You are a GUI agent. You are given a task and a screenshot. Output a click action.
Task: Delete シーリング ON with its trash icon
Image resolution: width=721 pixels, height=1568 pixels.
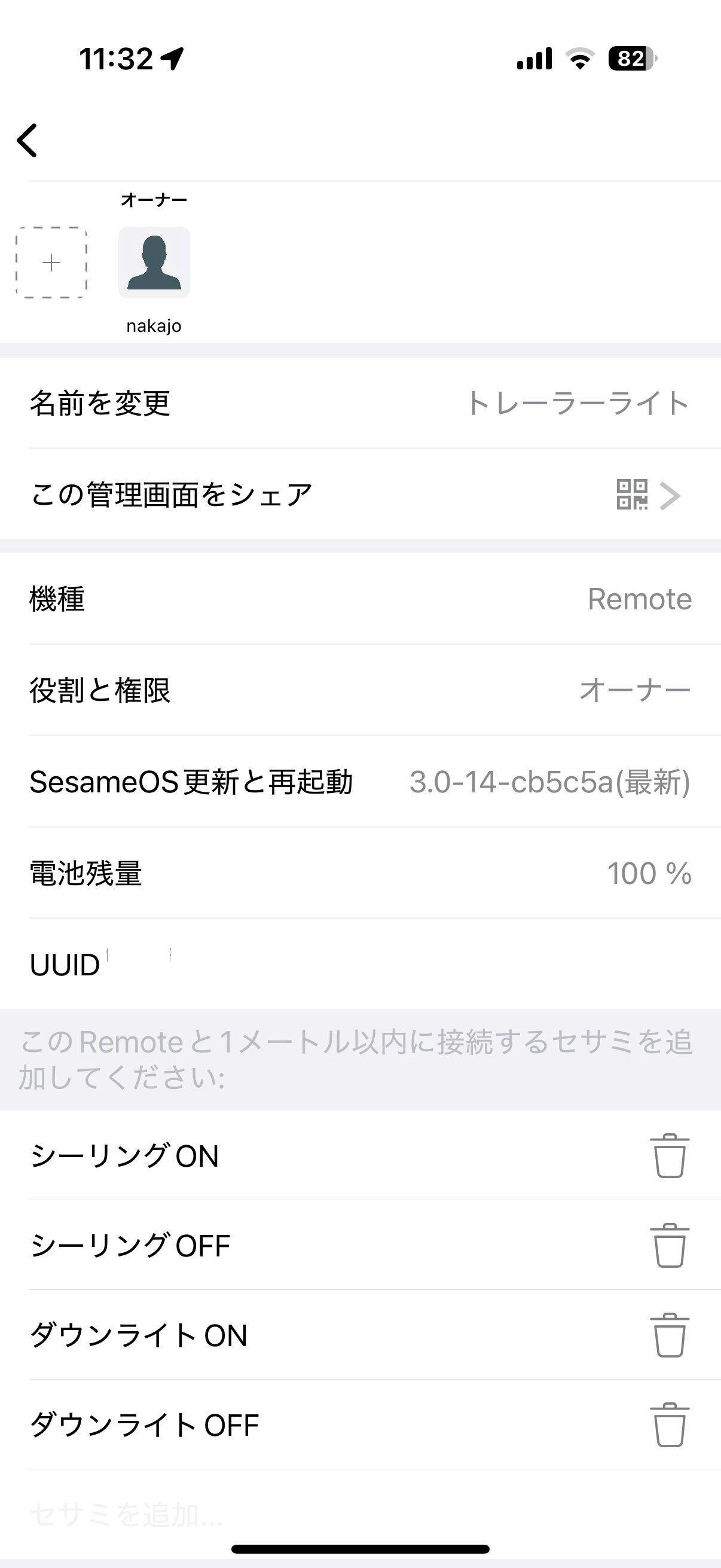(670, 1155)
